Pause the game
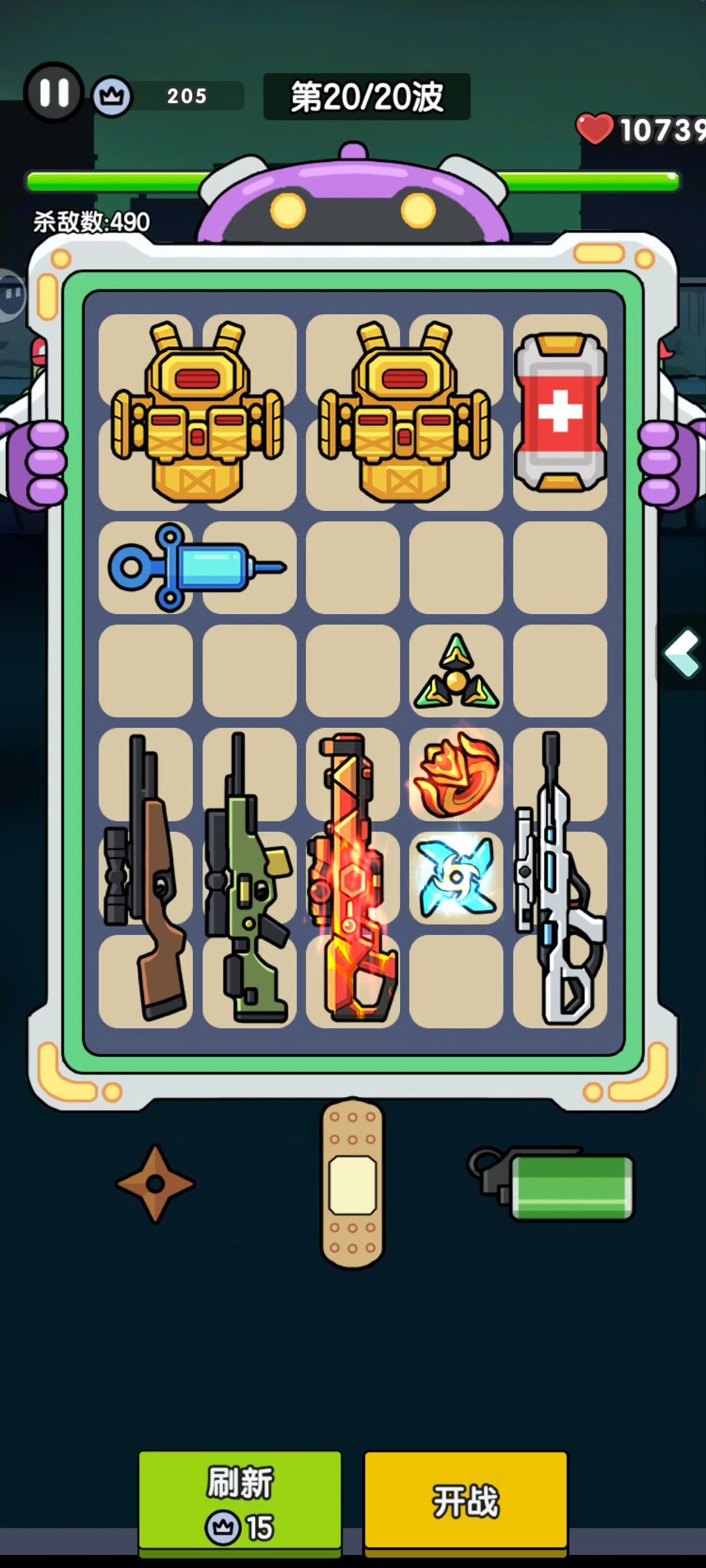This screenshot has height=1568, width=706. point(54,93)
